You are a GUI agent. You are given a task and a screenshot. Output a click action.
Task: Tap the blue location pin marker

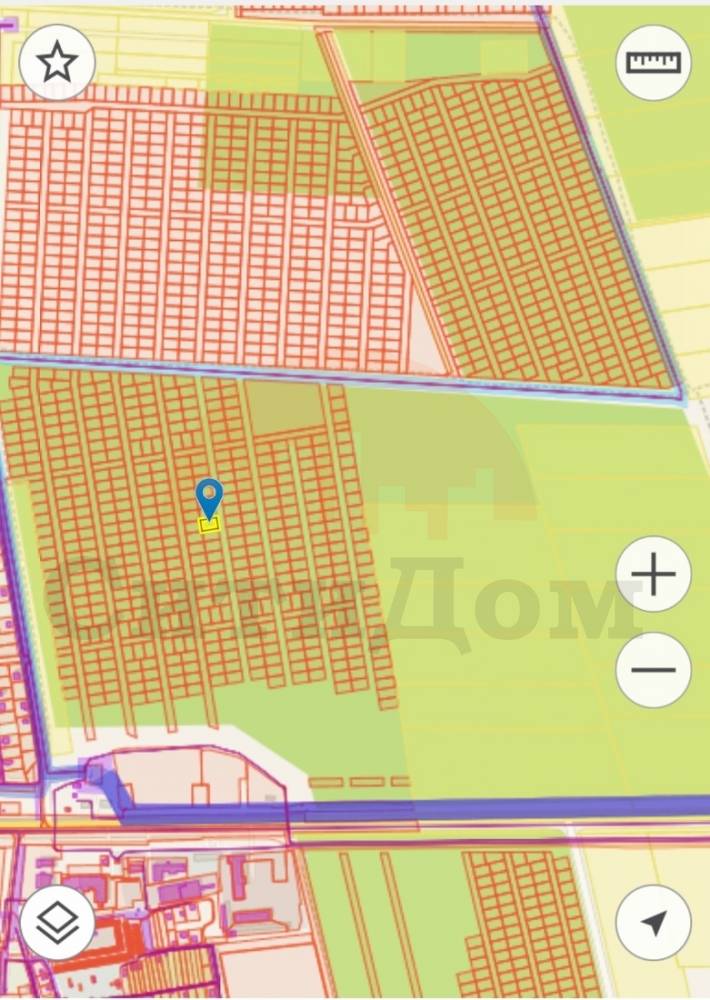209,498
